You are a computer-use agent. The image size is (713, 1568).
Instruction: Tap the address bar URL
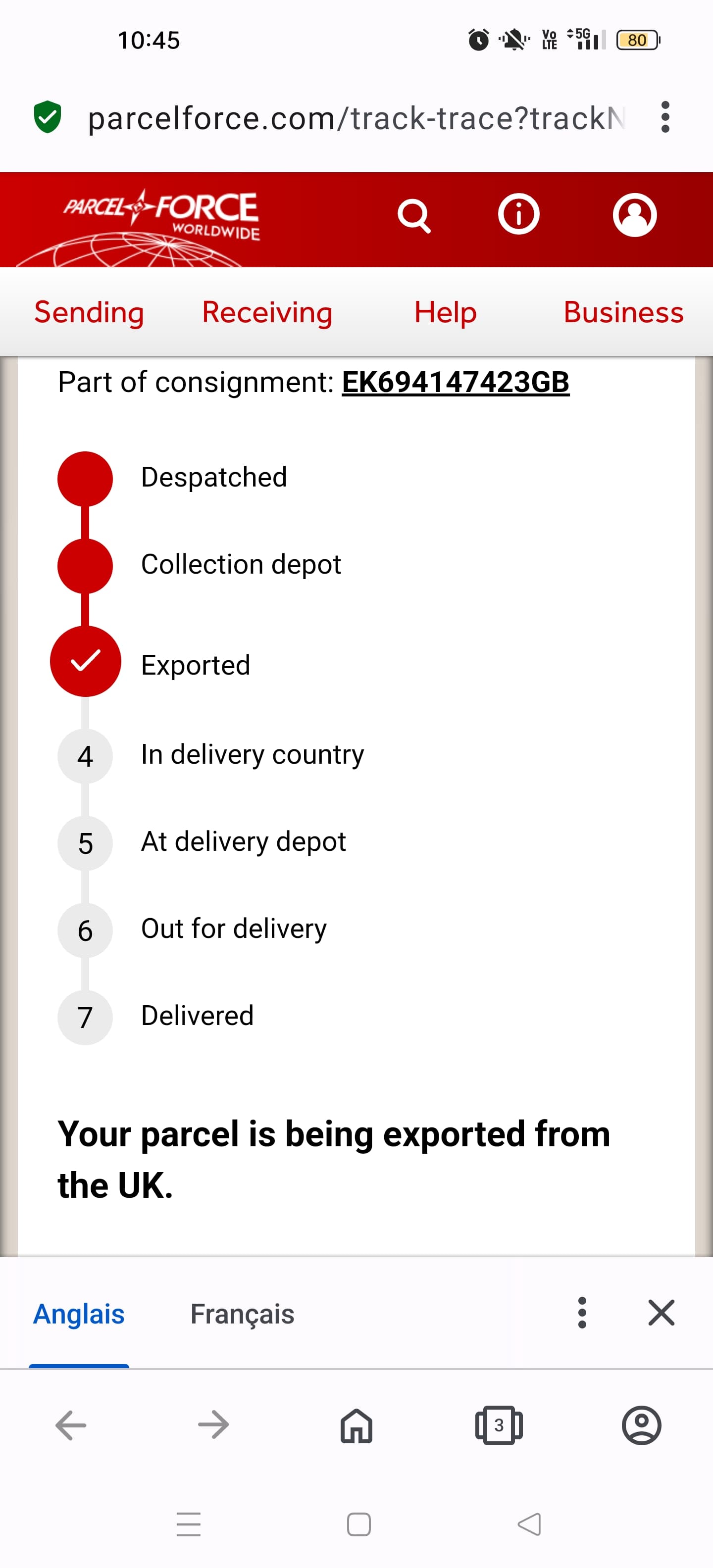[357, 118]
